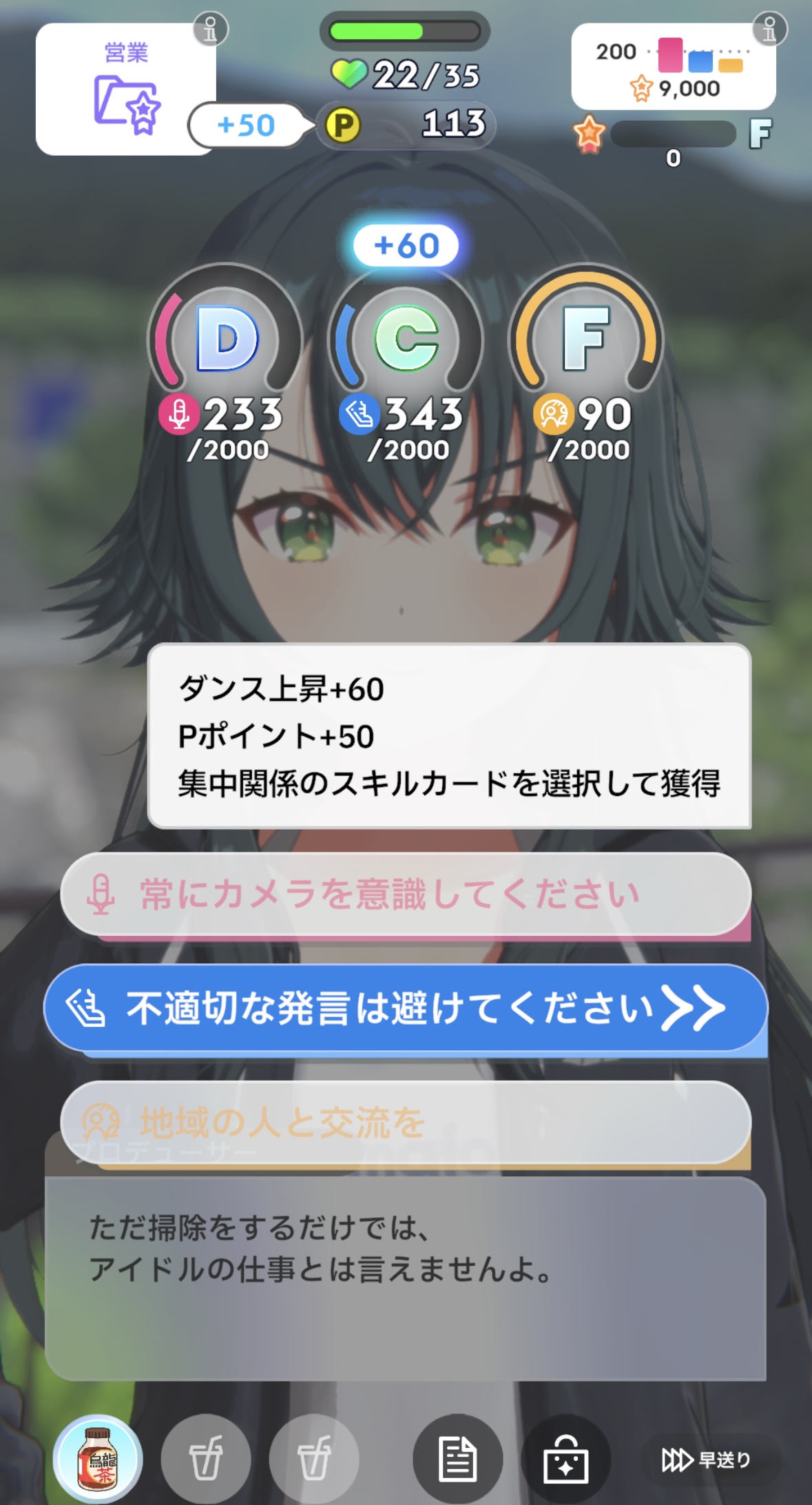Choose 常にカメラを意識してください option

pos(406,894)
